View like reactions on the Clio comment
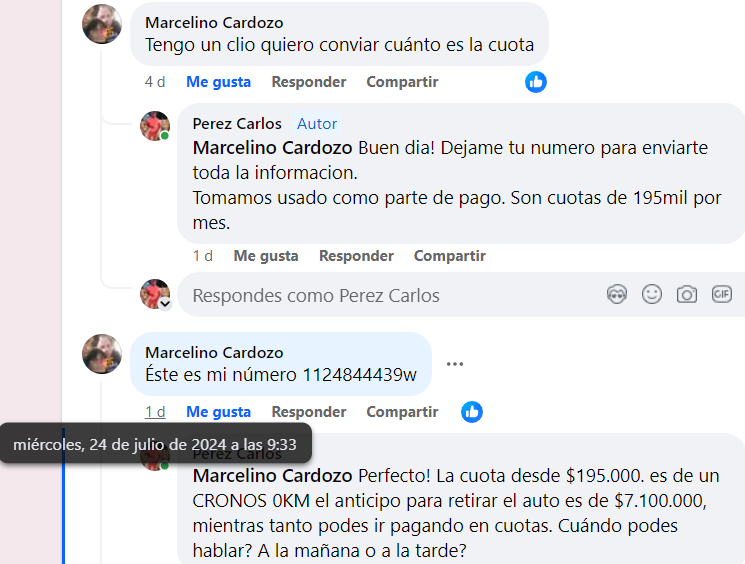The height and width of the screenshot is (564, 745). pyautogui.click(x=536, y=82)
